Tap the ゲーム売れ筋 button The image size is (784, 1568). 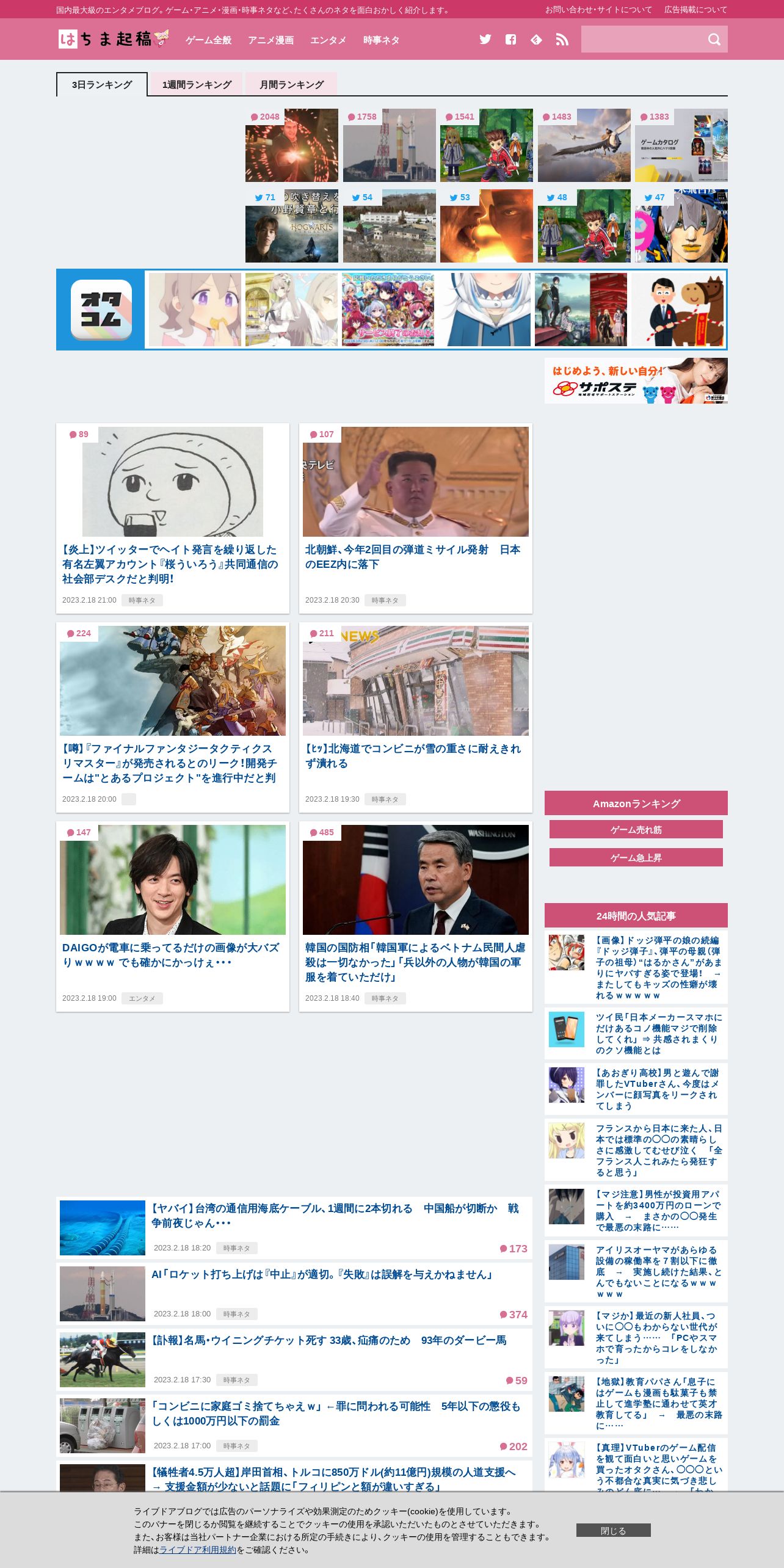pyautogui.click(x=636, y=829)
